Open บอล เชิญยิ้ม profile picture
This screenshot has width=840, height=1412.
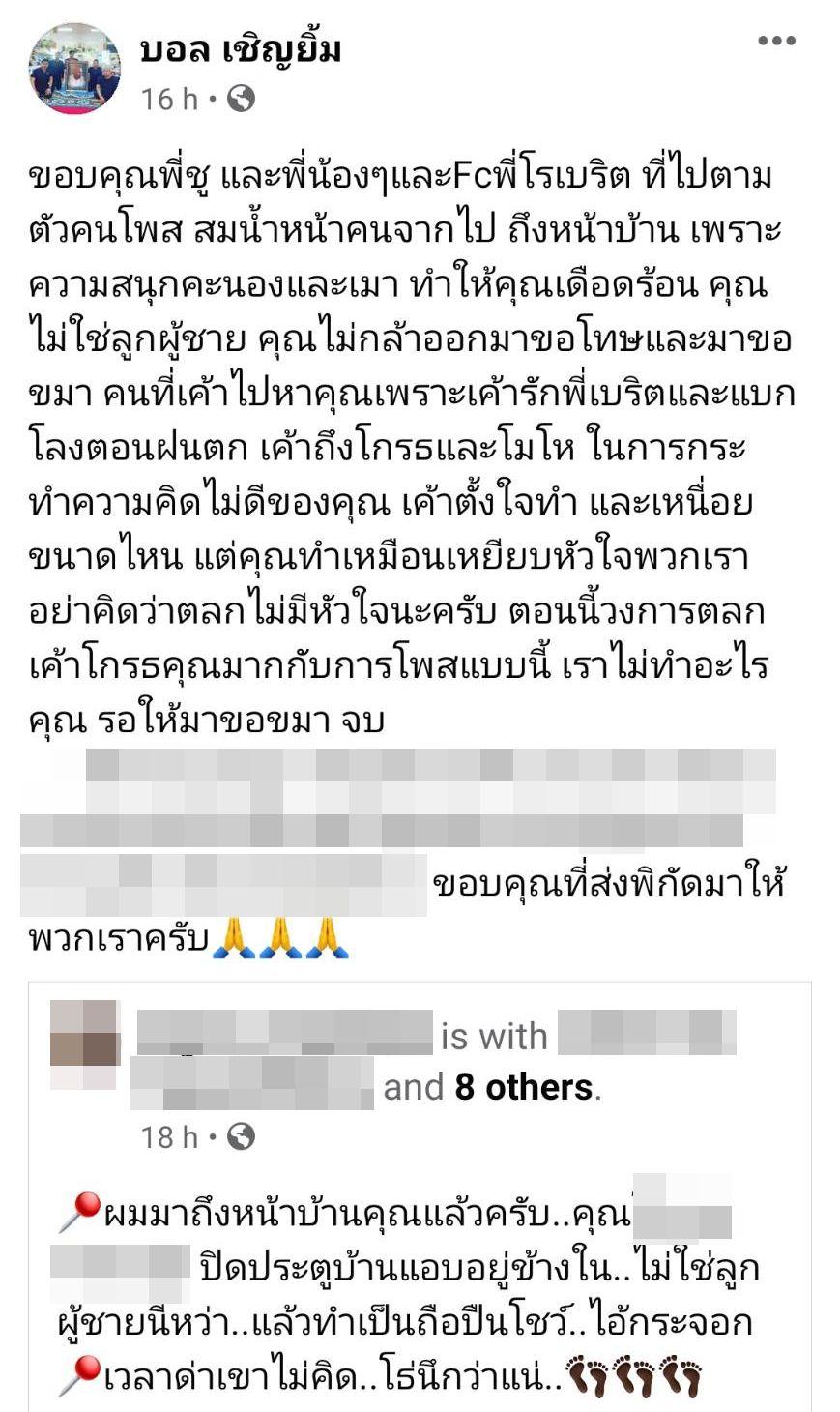coord(74,68)
